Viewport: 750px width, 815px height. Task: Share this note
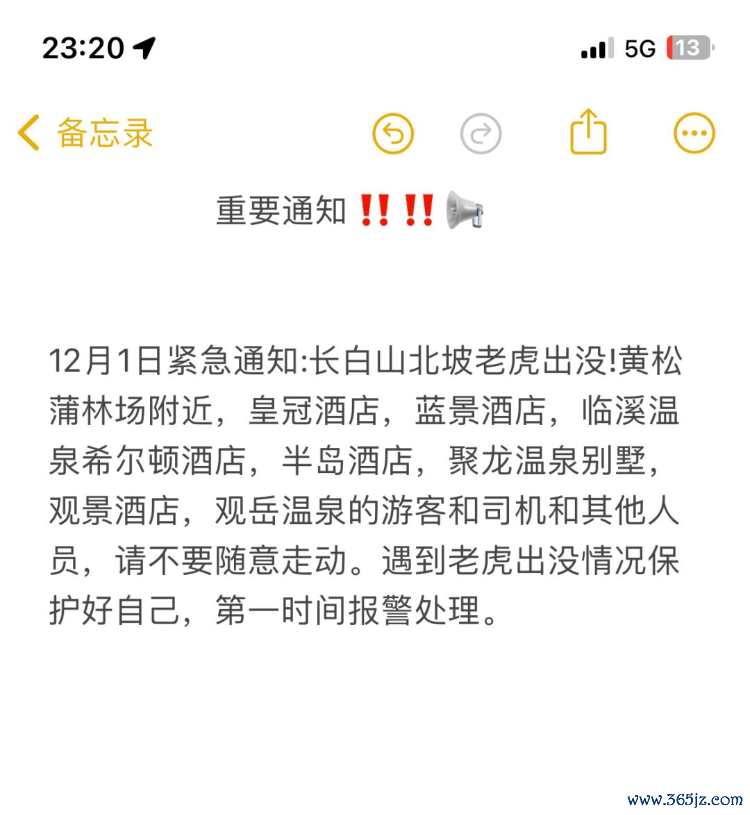click(x=588, y=132)
